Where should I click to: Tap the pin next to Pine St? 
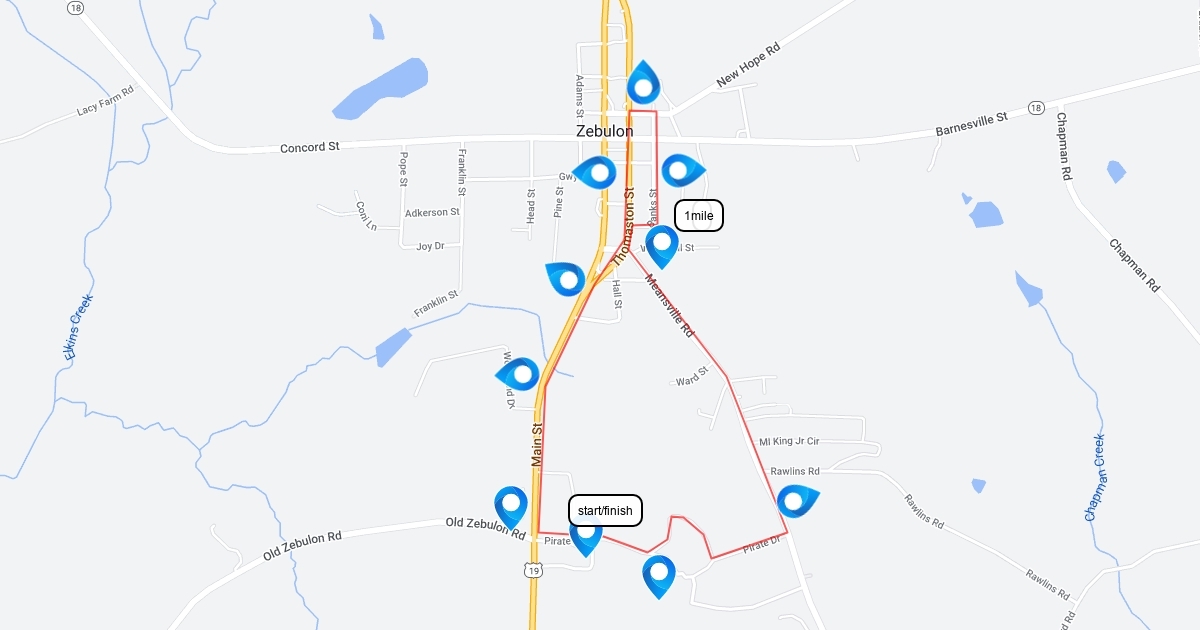pos(596,173)
